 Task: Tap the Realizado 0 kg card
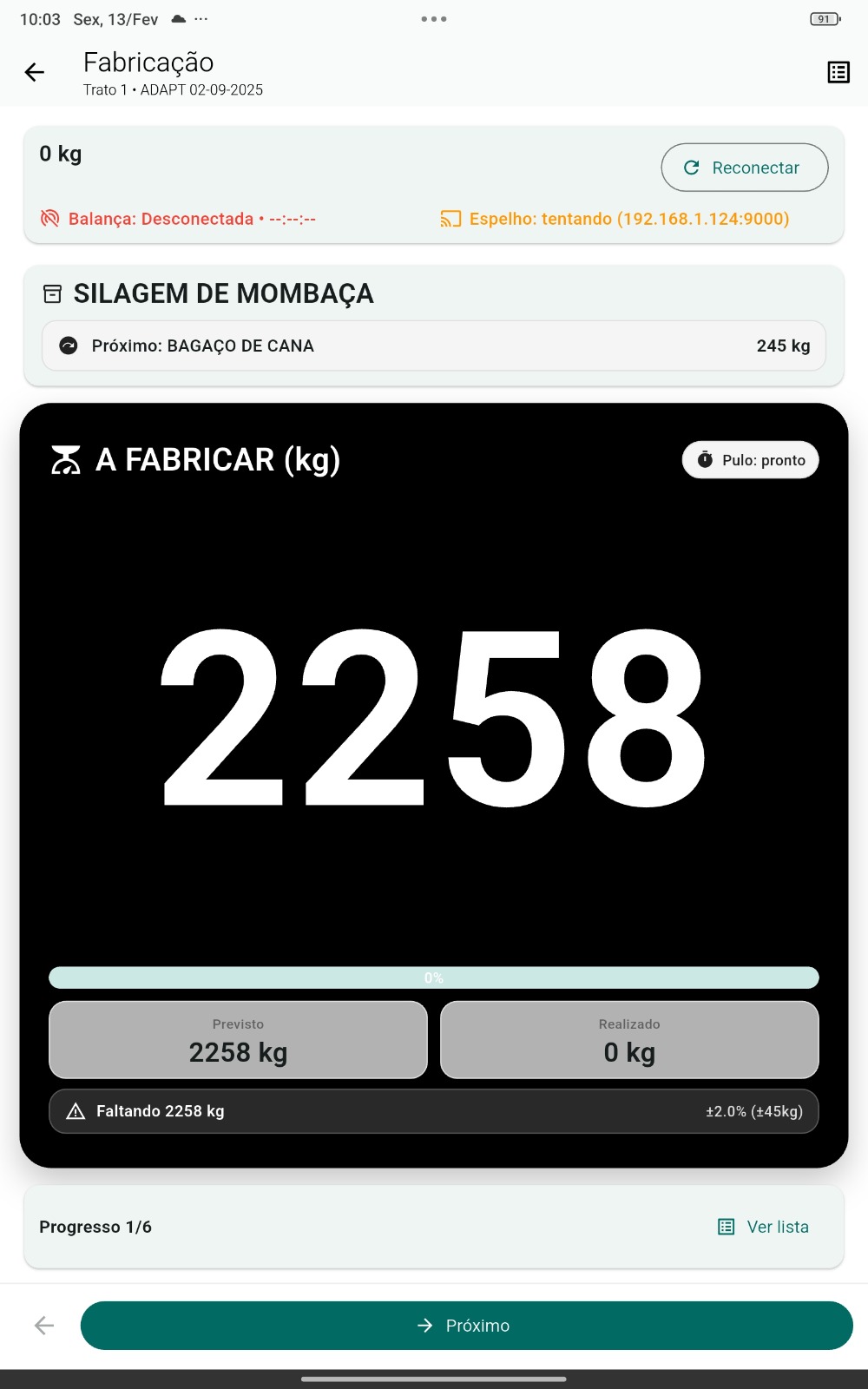[628, 1039]
